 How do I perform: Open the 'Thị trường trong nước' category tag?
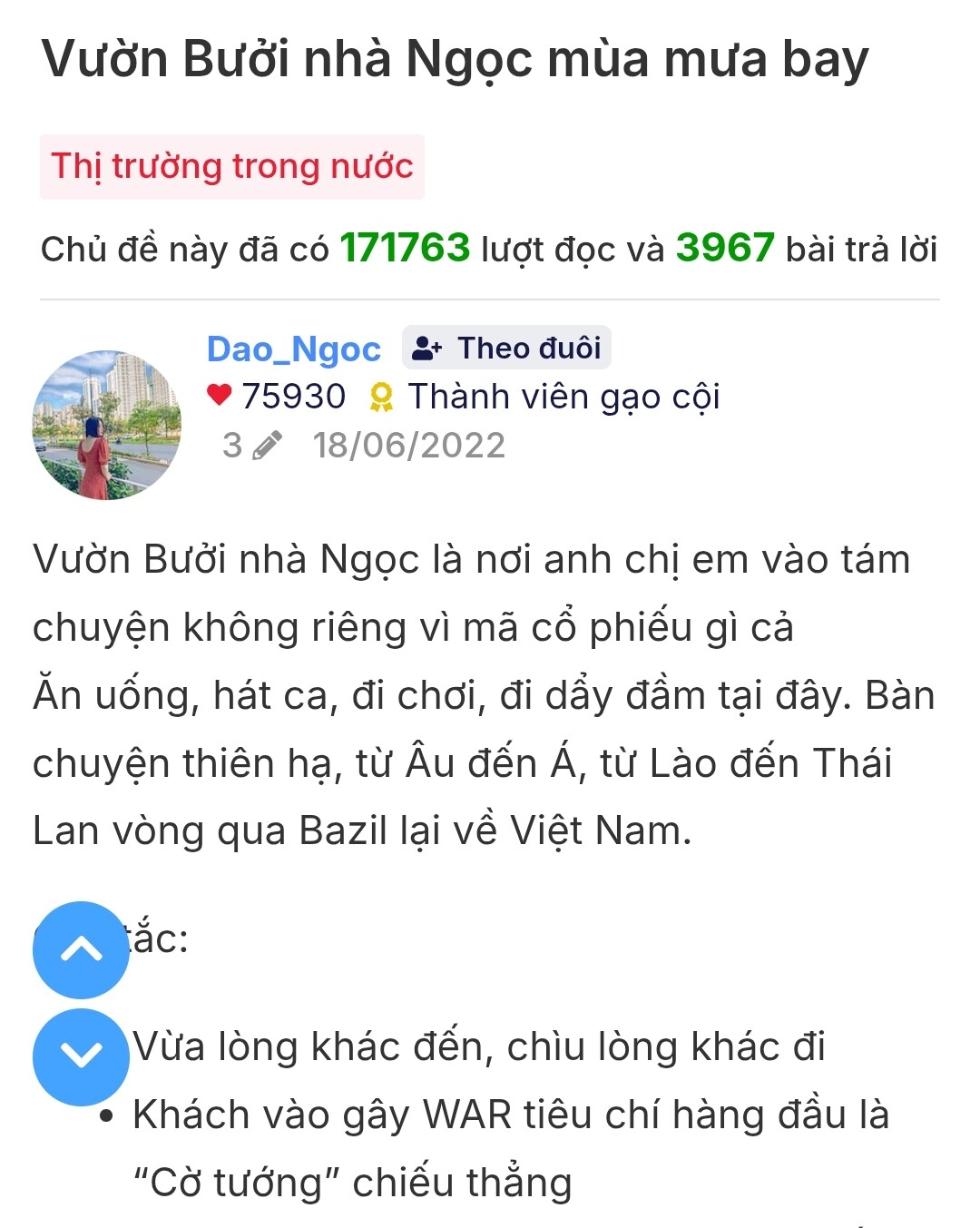point(231,167)
